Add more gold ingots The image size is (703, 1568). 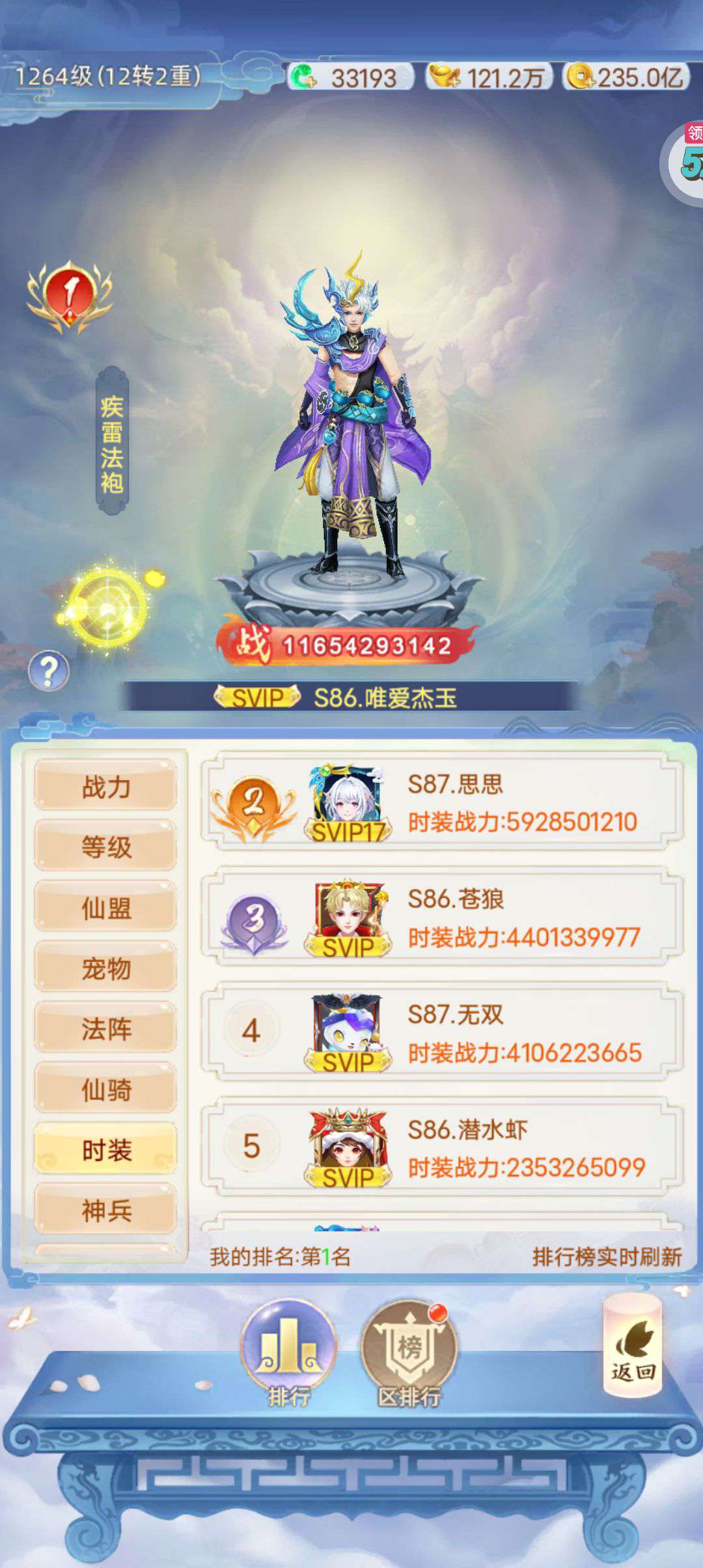point(444,77)
